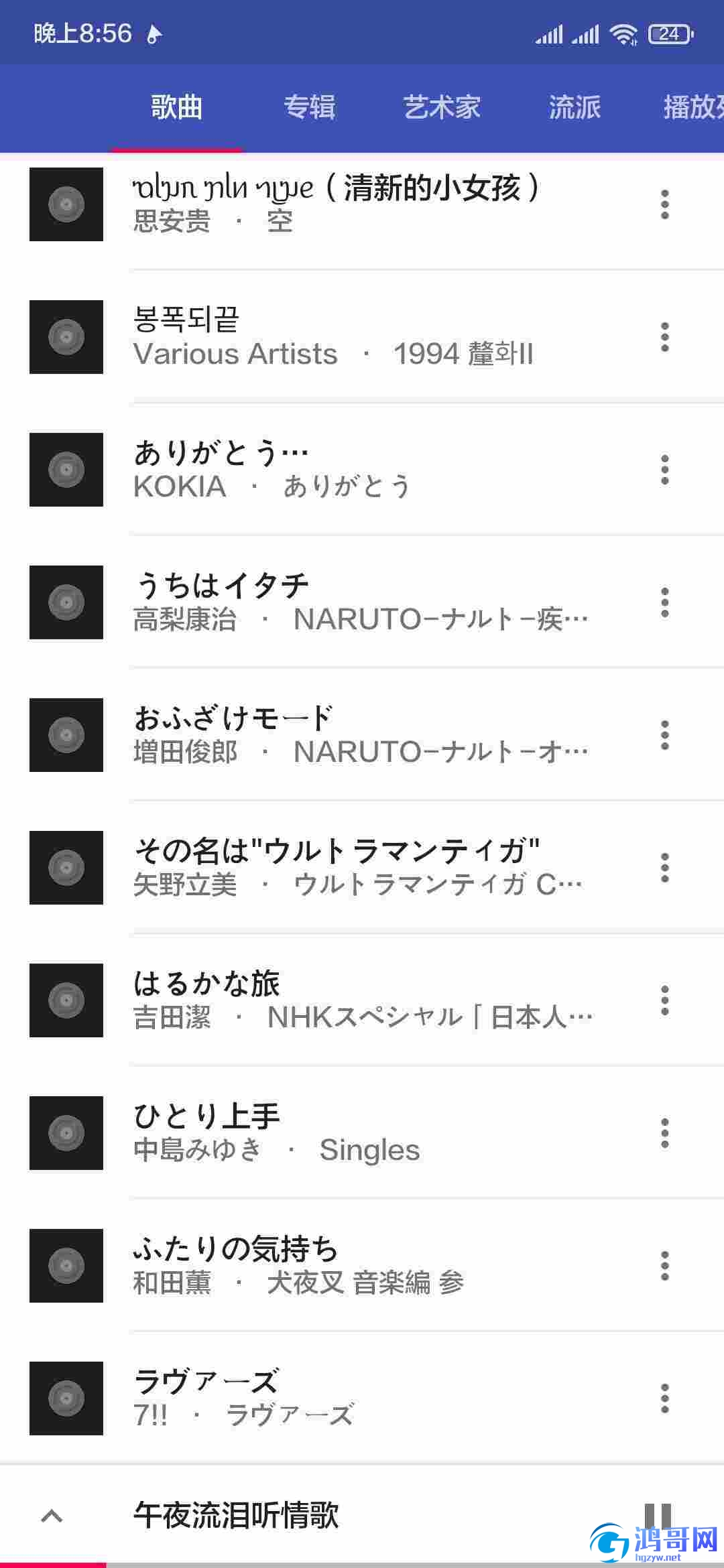Image resolution: width=724 pixels, height=1568 pixels.
Task: Expand the now playing panel
Action: 52,1515
